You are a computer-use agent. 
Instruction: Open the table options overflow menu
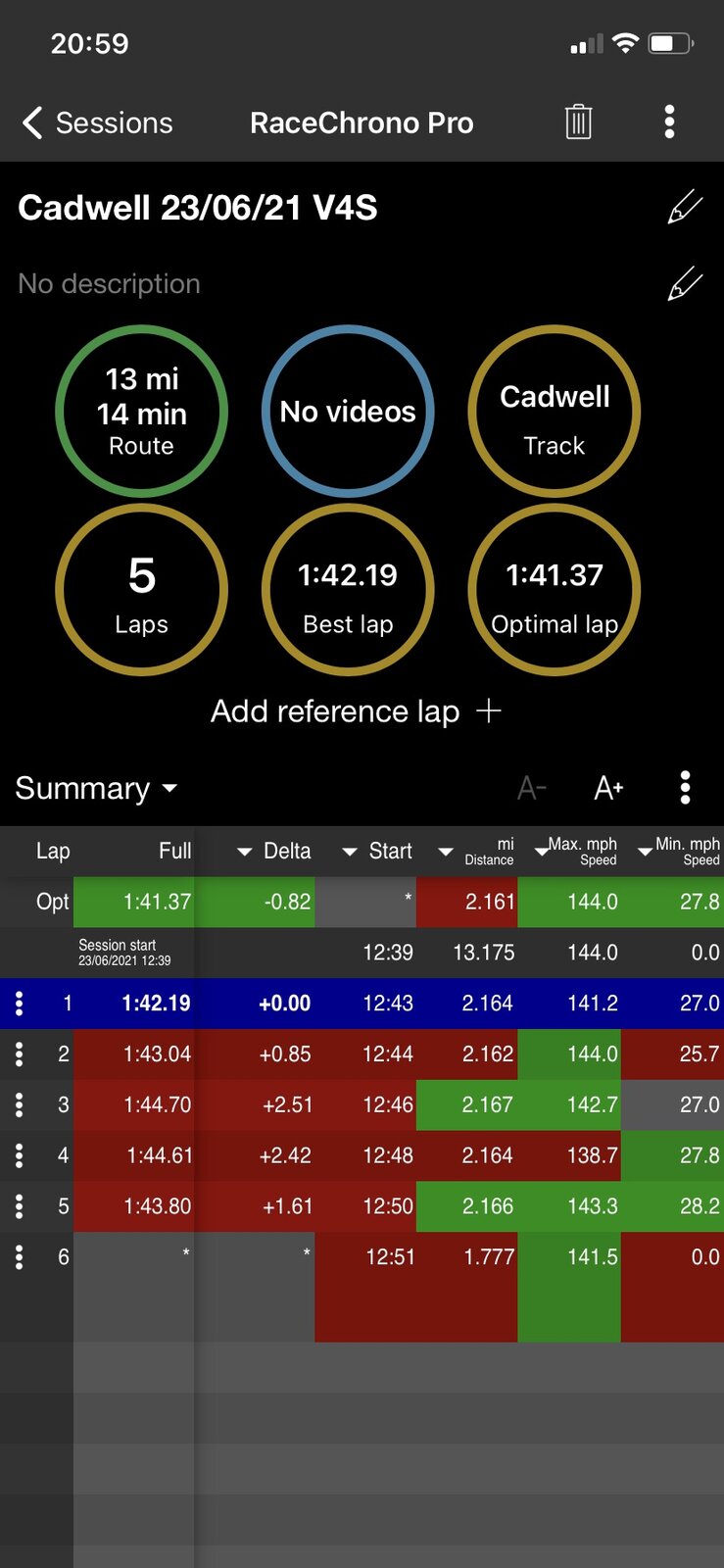(685, 787)
